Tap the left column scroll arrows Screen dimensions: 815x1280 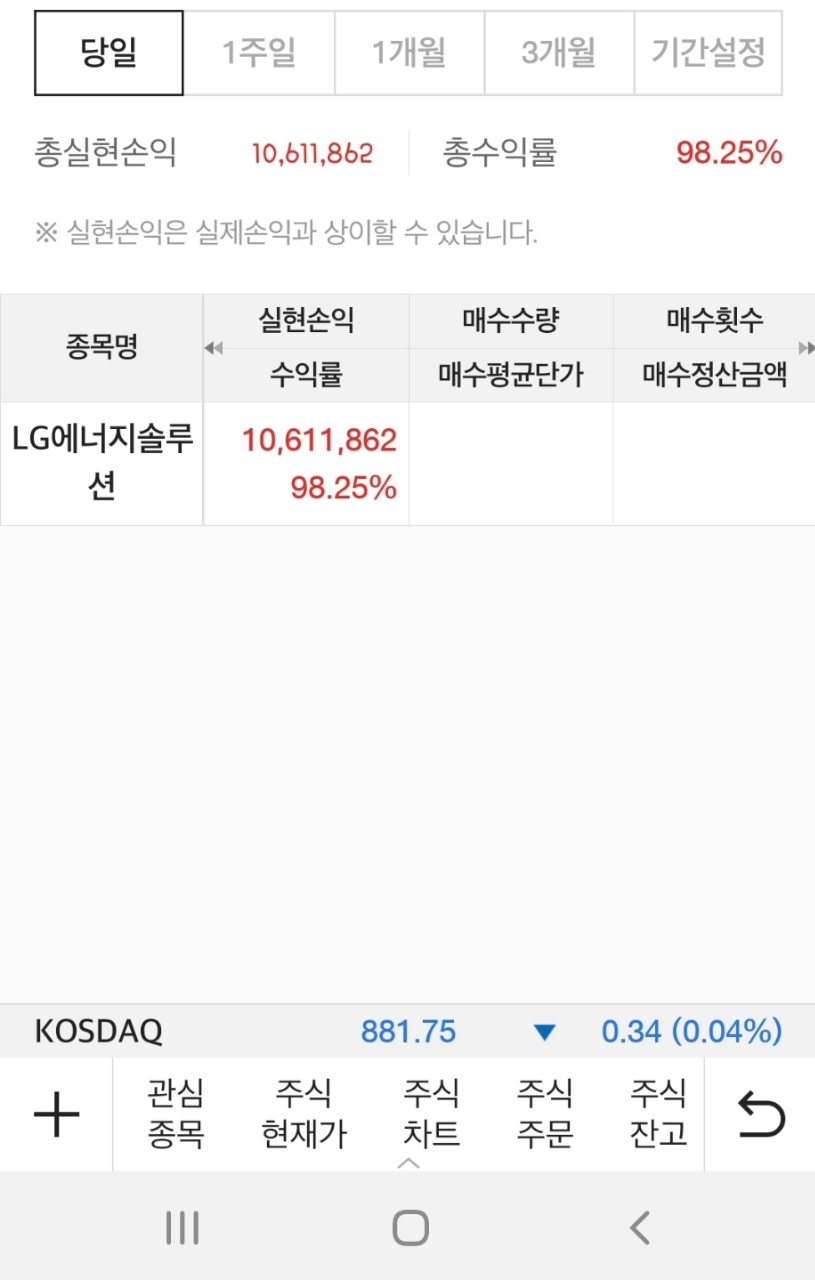pyautogui.click(x=213, y=349)
